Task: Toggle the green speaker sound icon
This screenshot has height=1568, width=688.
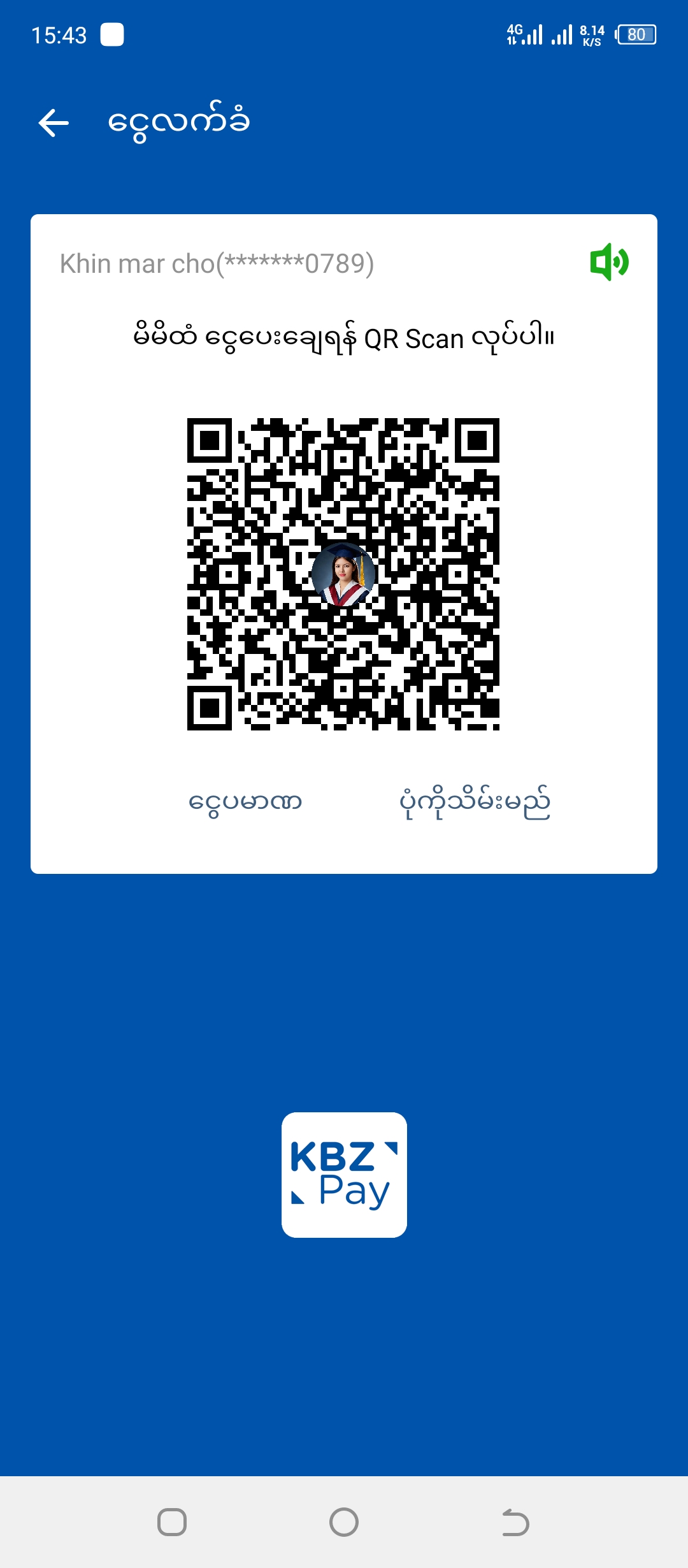Action: tap(609, 262)
